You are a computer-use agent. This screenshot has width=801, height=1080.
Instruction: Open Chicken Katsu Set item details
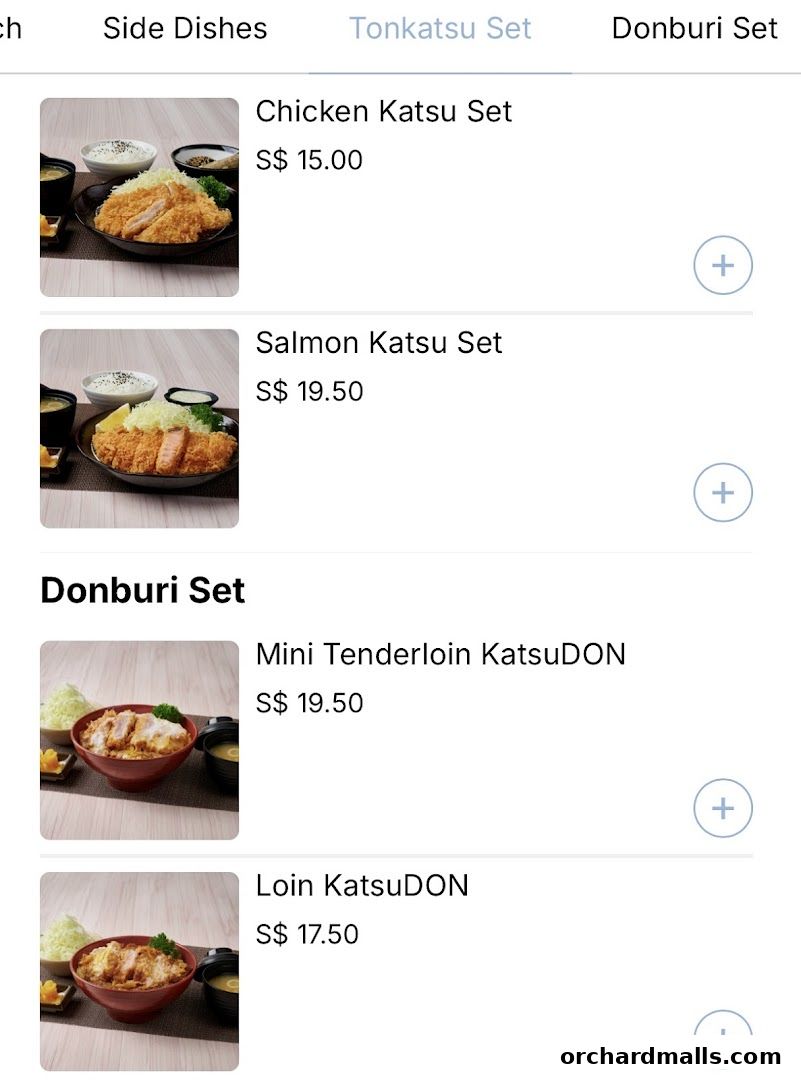point(384,112)
